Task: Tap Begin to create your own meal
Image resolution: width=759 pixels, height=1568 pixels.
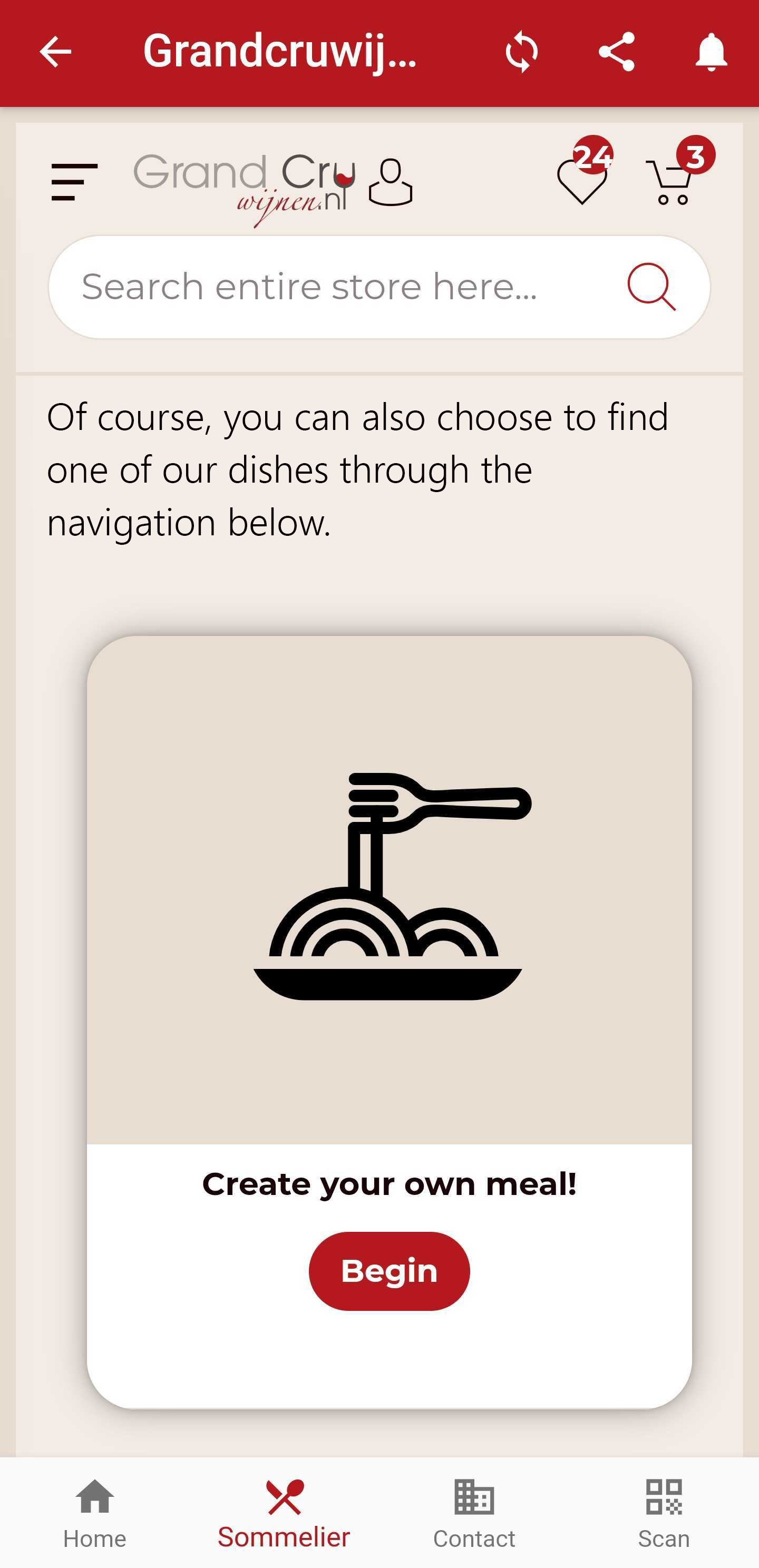Action: [x=389, y=1271]
